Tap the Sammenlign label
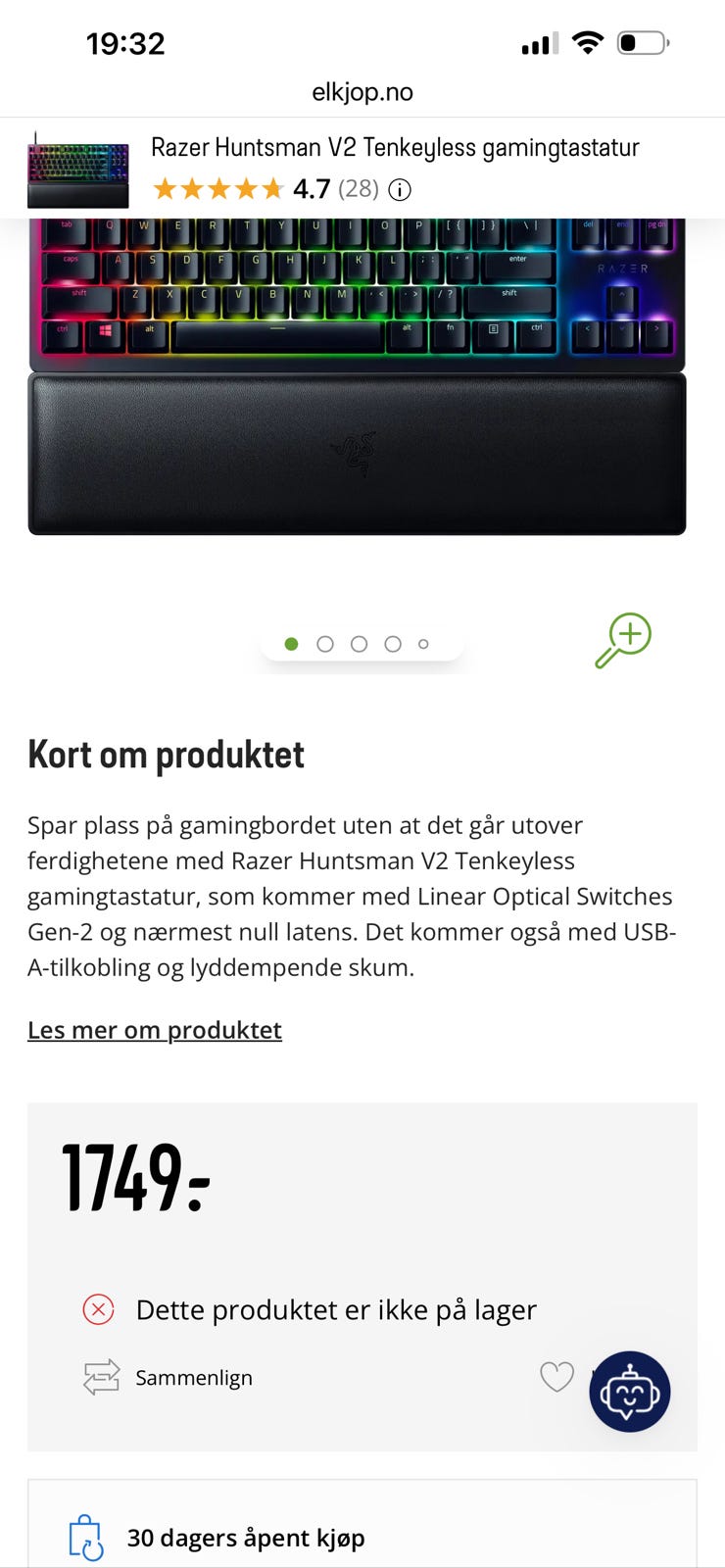 [194, 1377]
